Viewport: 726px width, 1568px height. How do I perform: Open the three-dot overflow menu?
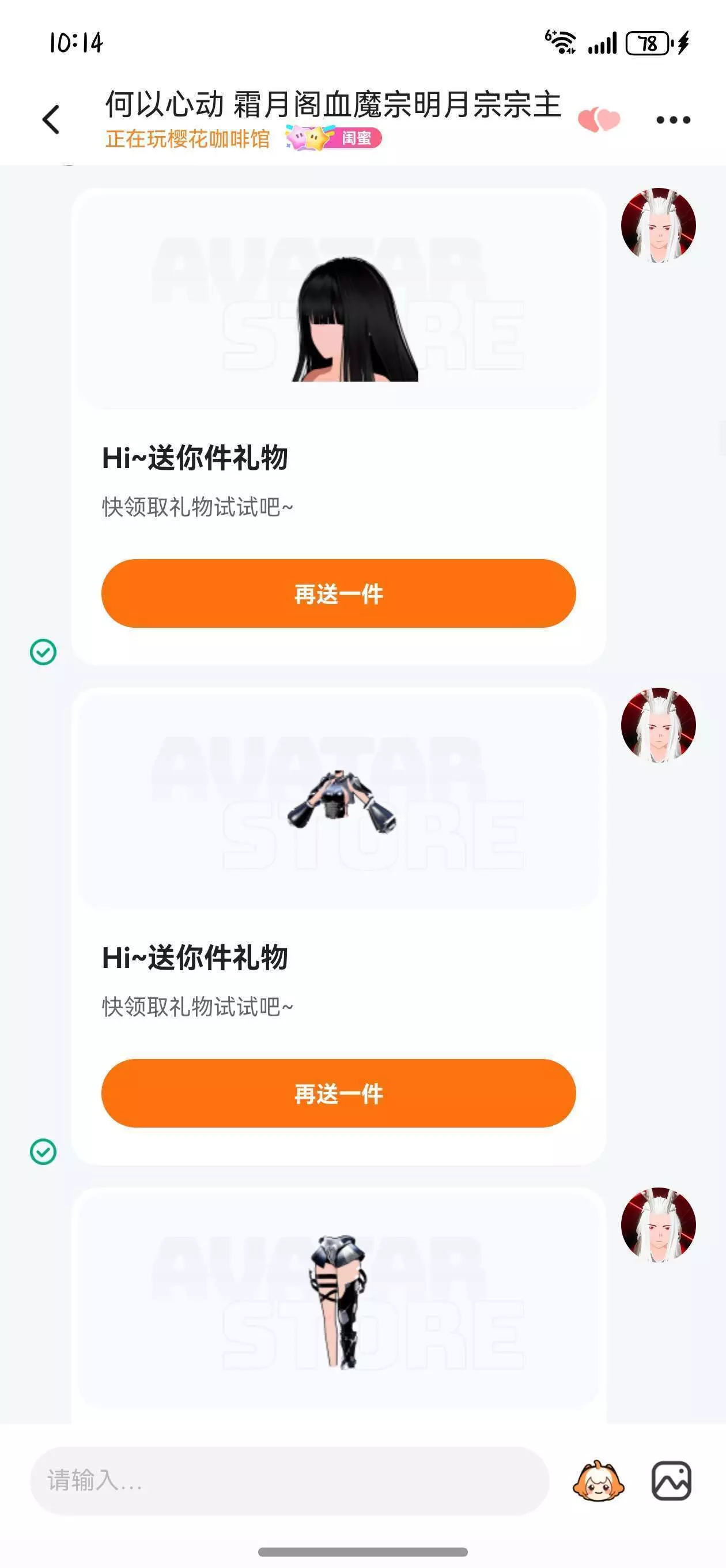tap(673, 119)
